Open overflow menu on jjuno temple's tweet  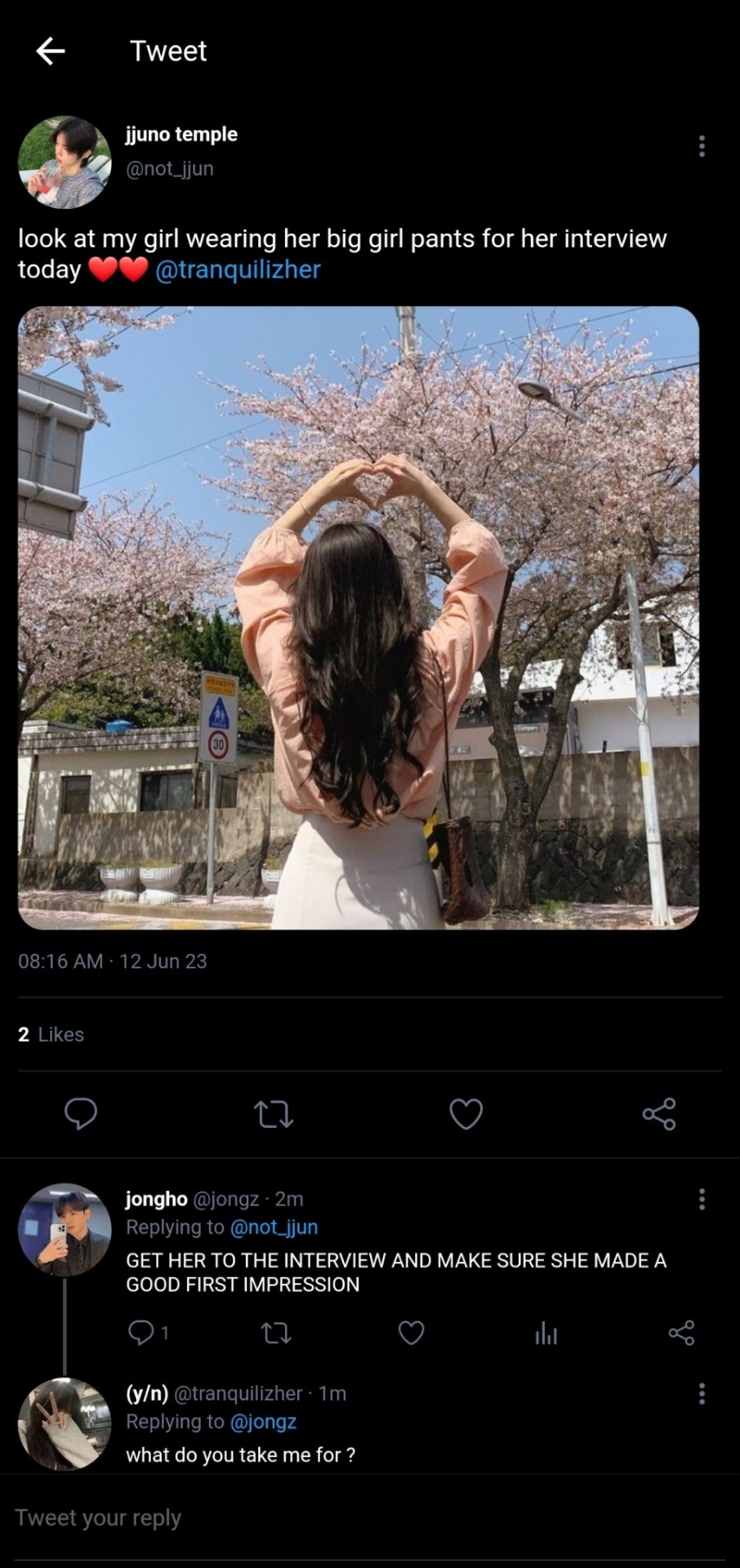coord(702,146)
